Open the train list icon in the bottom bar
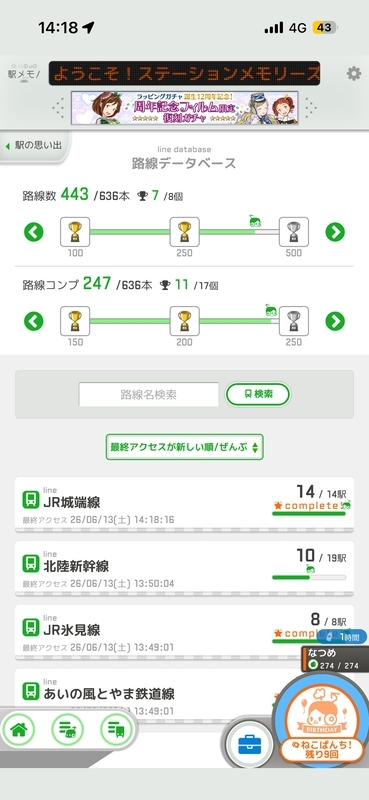Screen dimensions: 369x800 [117, 730]
